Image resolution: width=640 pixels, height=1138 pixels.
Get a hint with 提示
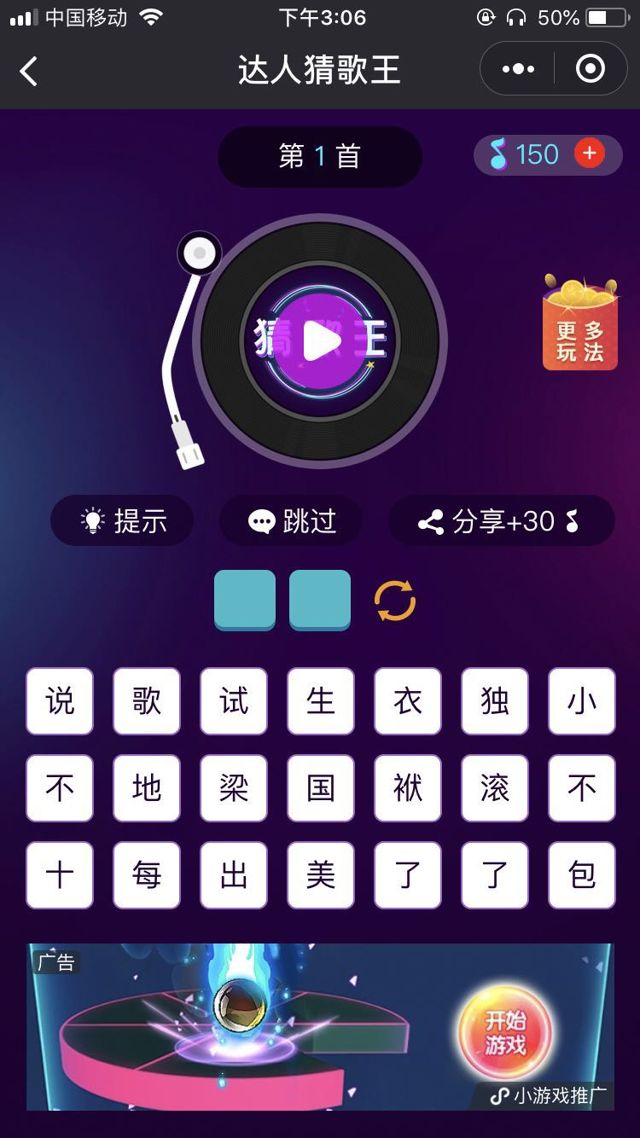coord(122,521)
